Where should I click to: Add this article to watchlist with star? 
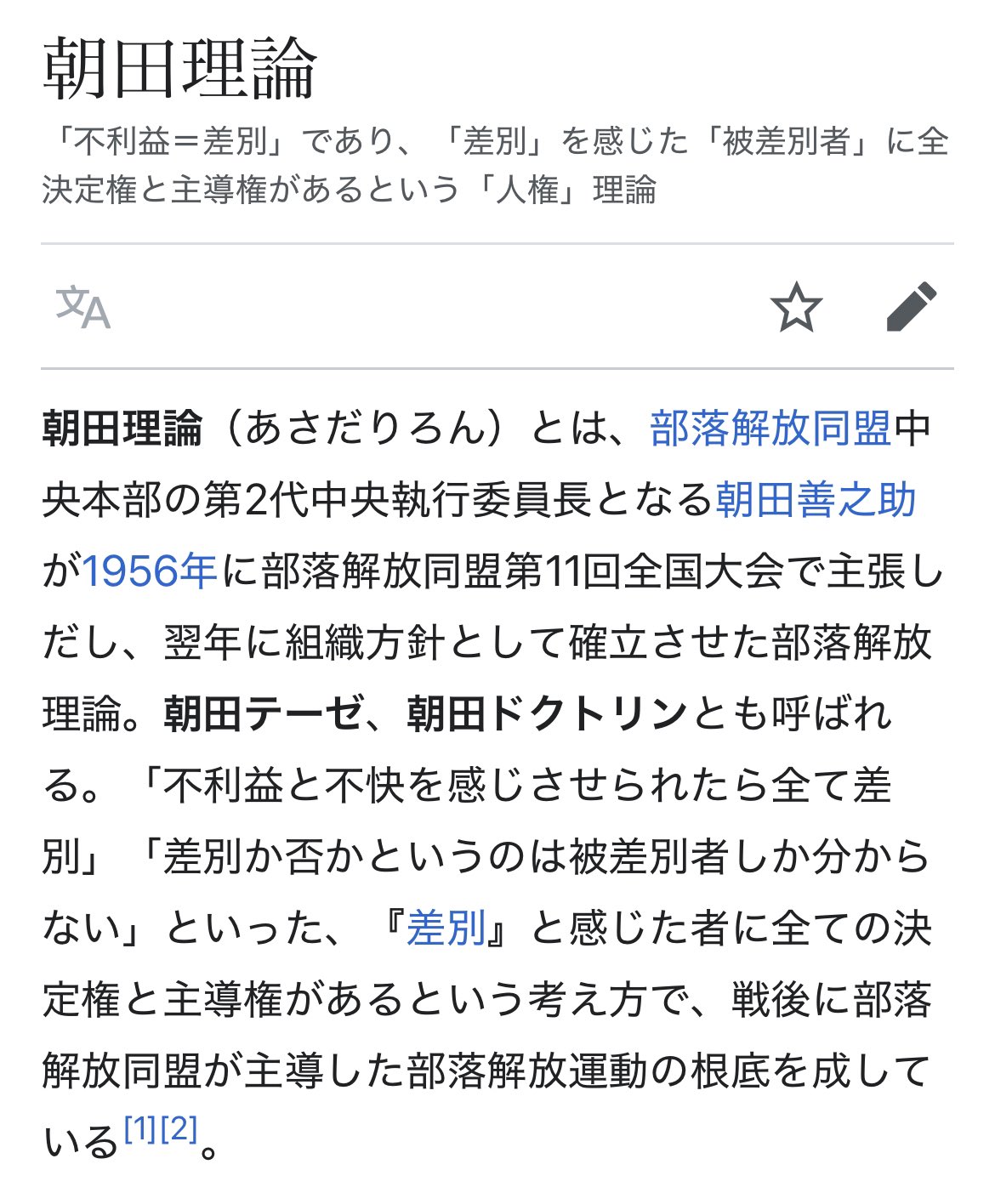[796, 308]
